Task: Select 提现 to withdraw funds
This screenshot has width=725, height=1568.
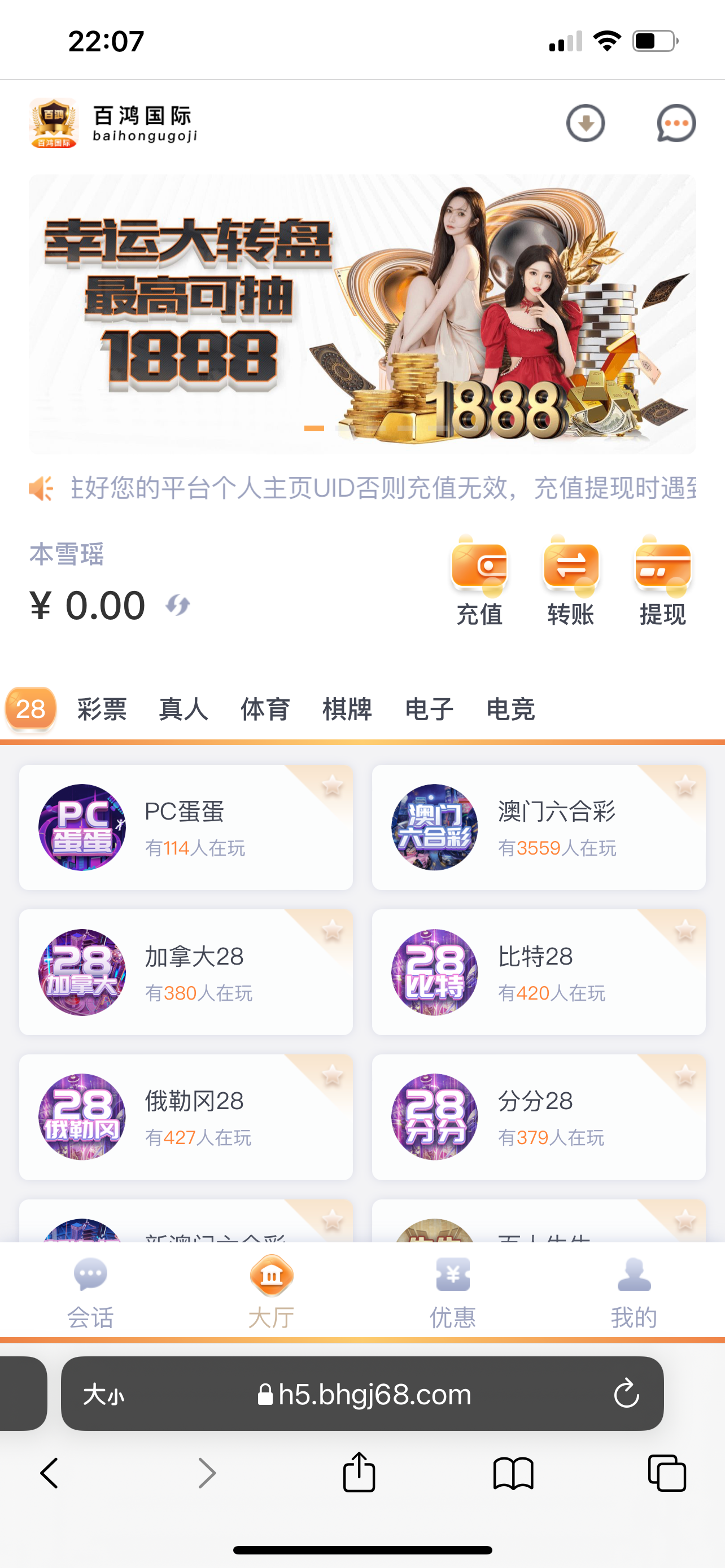Action: 662,581
